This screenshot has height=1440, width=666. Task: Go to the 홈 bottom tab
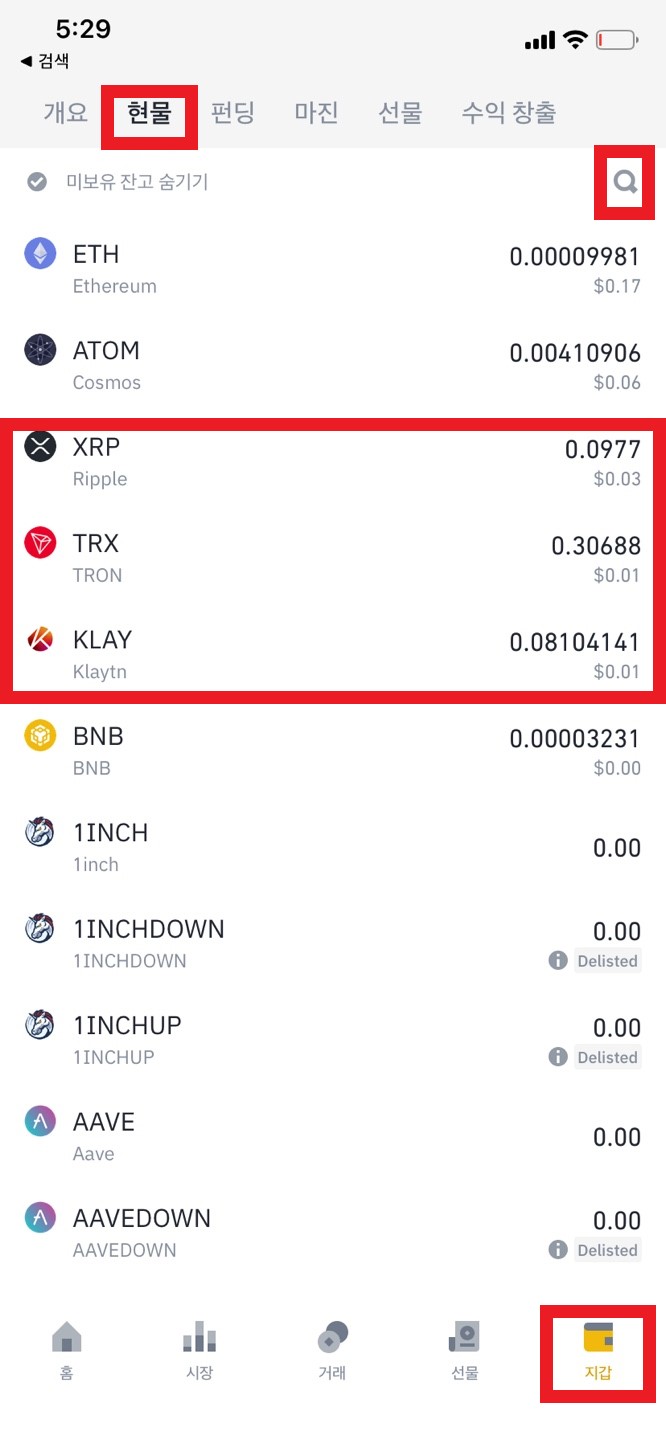point(66,1350)
